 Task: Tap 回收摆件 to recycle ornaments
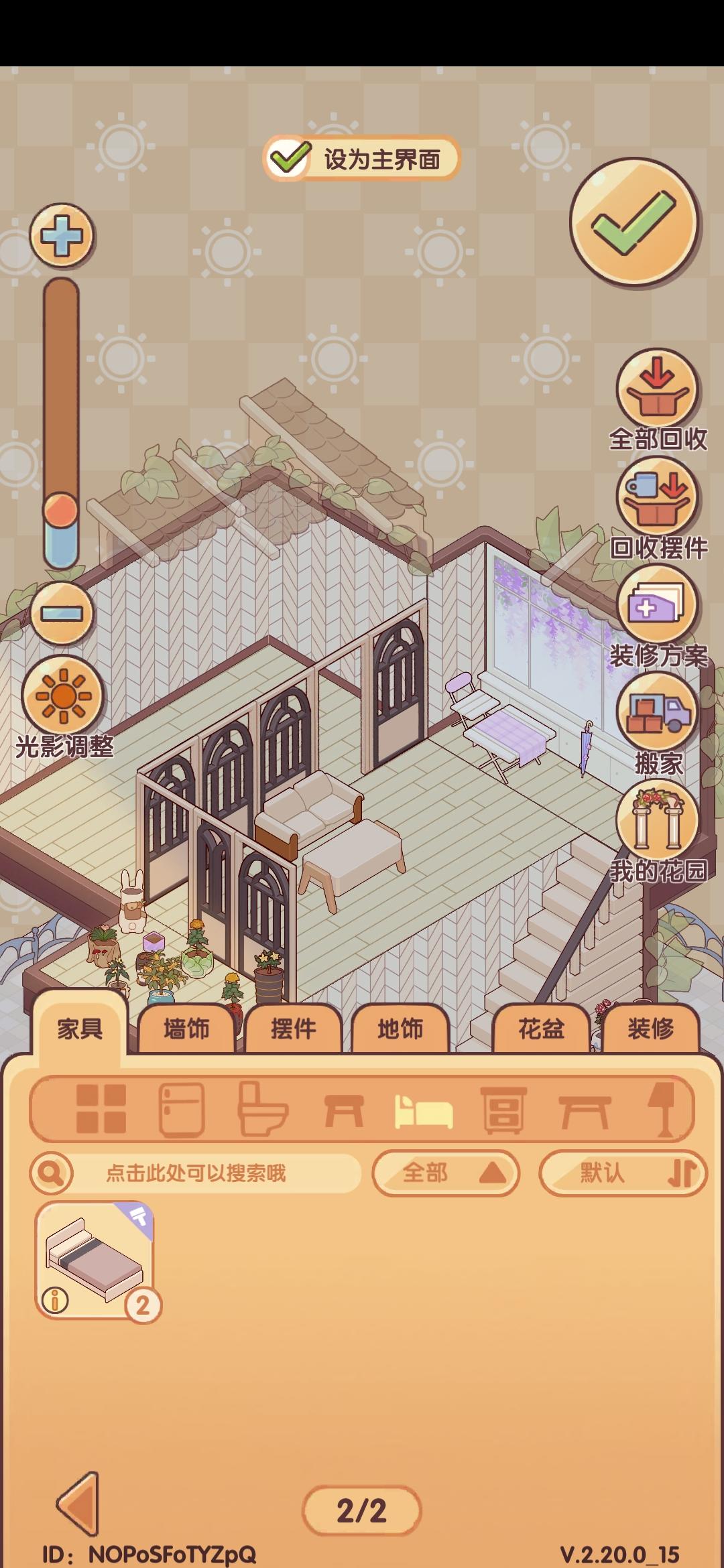point(658,498)
